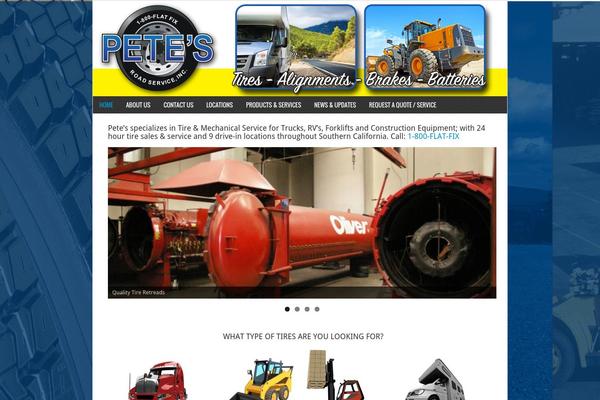This screenshot has width=600, height=400.
Task: Tap the Pete's Road Service logo
Action: pyautogui.click(x=158, y=48)
